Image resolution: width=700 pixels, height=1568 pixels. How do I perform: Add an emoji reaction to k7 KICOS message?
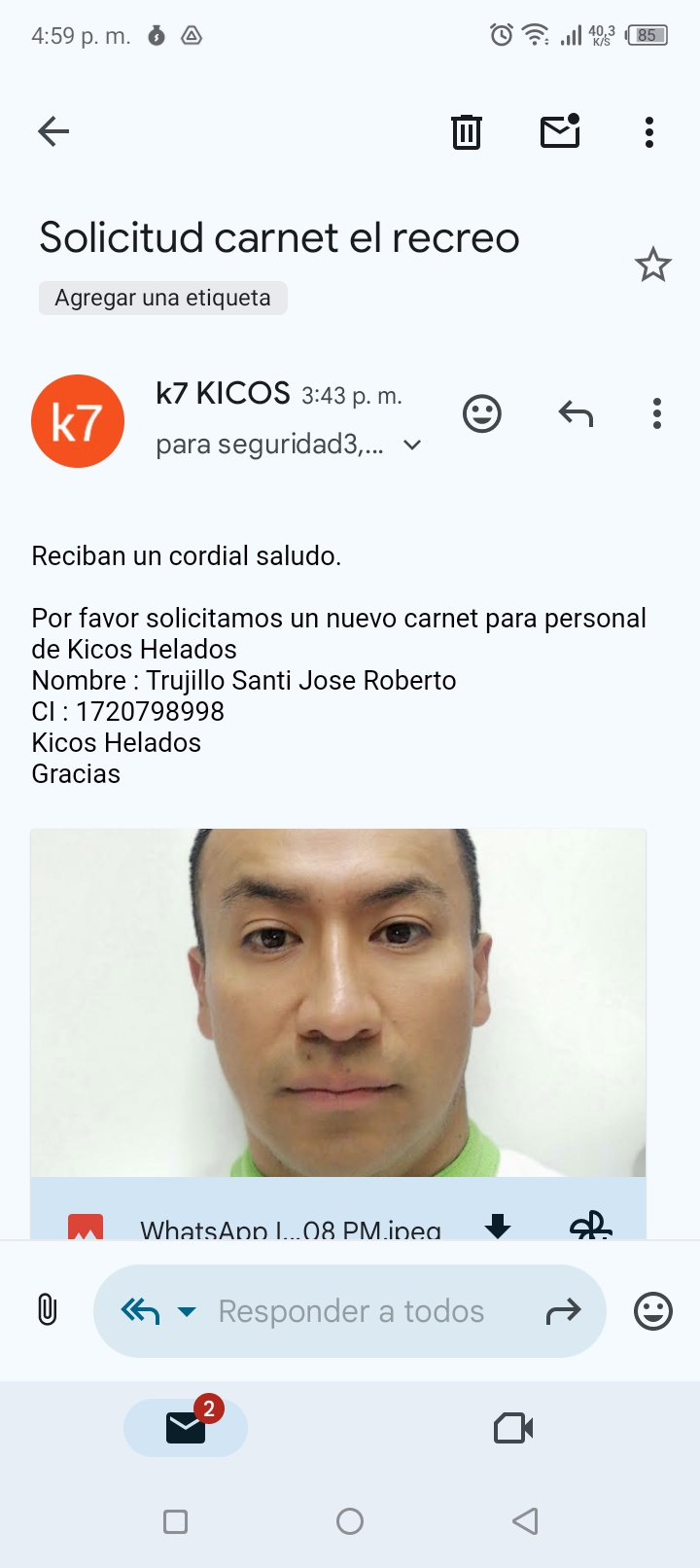click(x=482, y=414)
